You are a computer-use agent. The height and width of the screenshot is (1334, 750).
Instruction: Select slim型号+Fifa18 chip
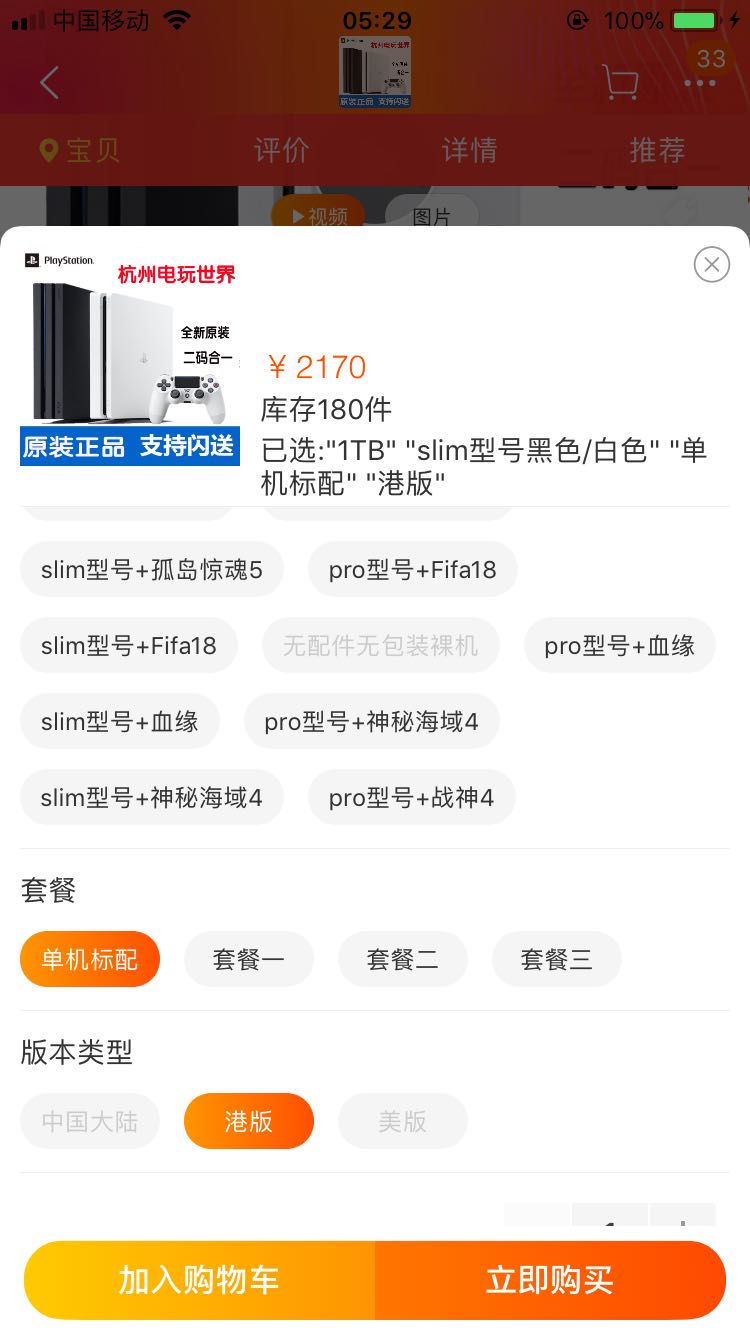[128, 646]
